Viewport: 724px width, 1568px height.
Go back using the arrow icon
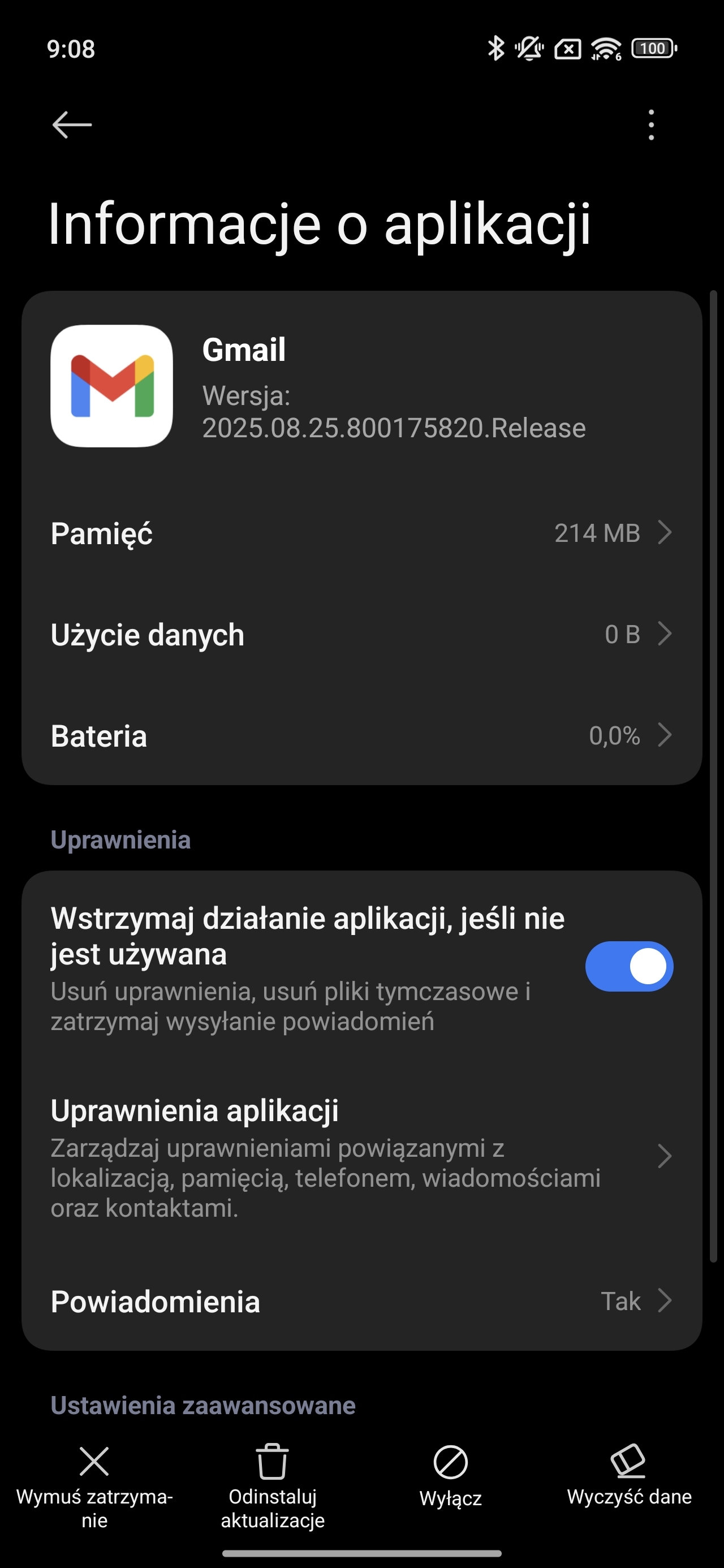tap(72, 125)
